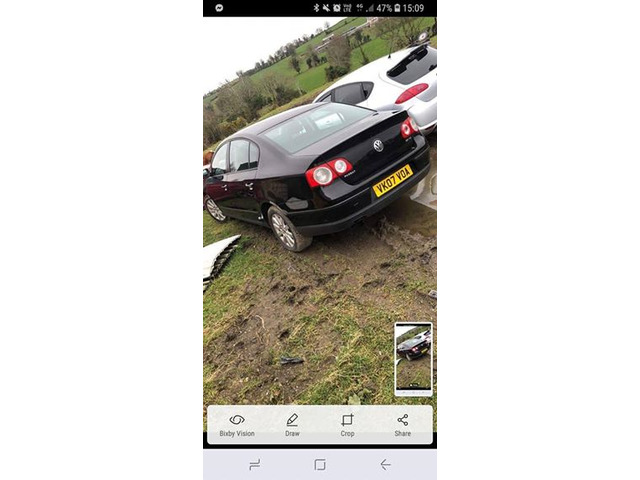
Task: Open Bixby Vision for this screenshot
Action: point(237,425)
